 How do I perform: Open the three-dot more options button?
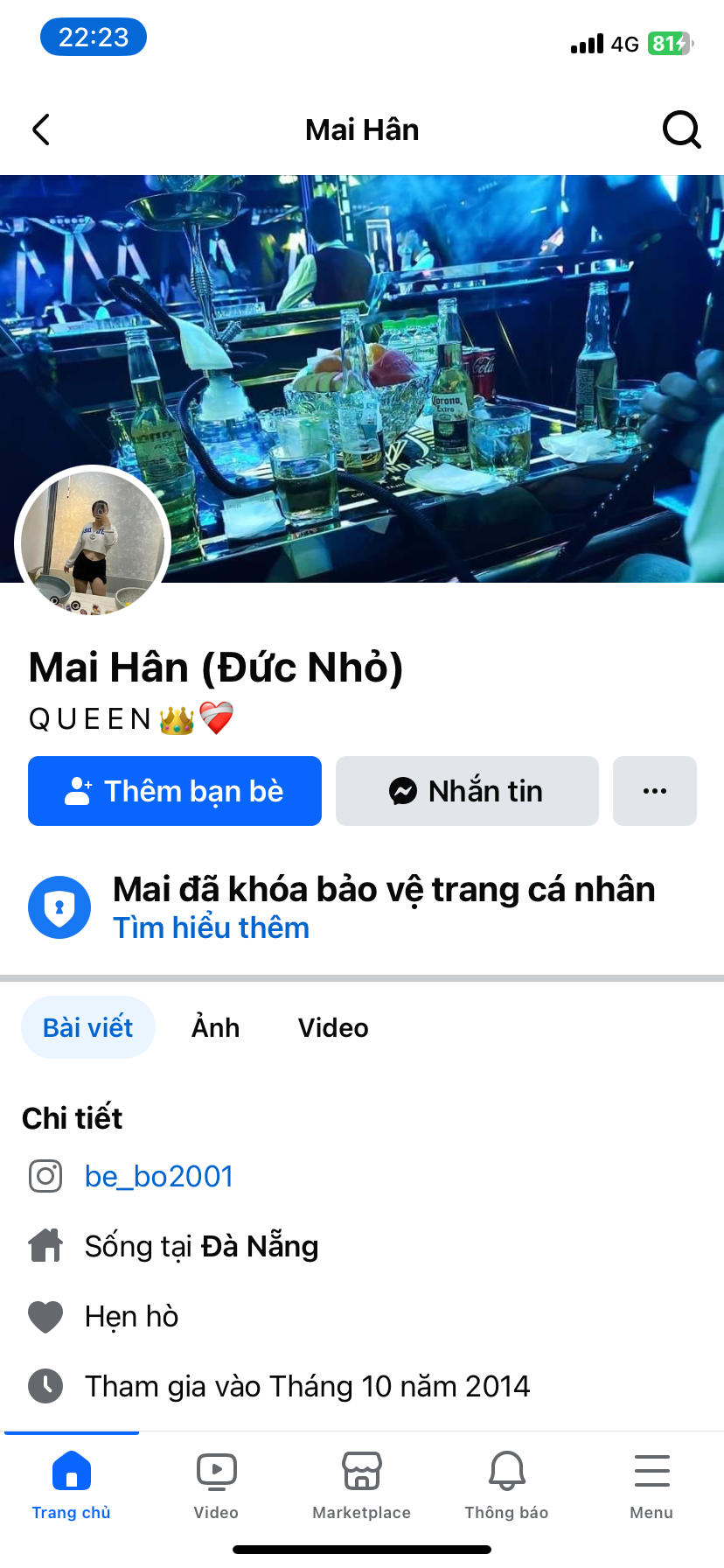point(654,791)
